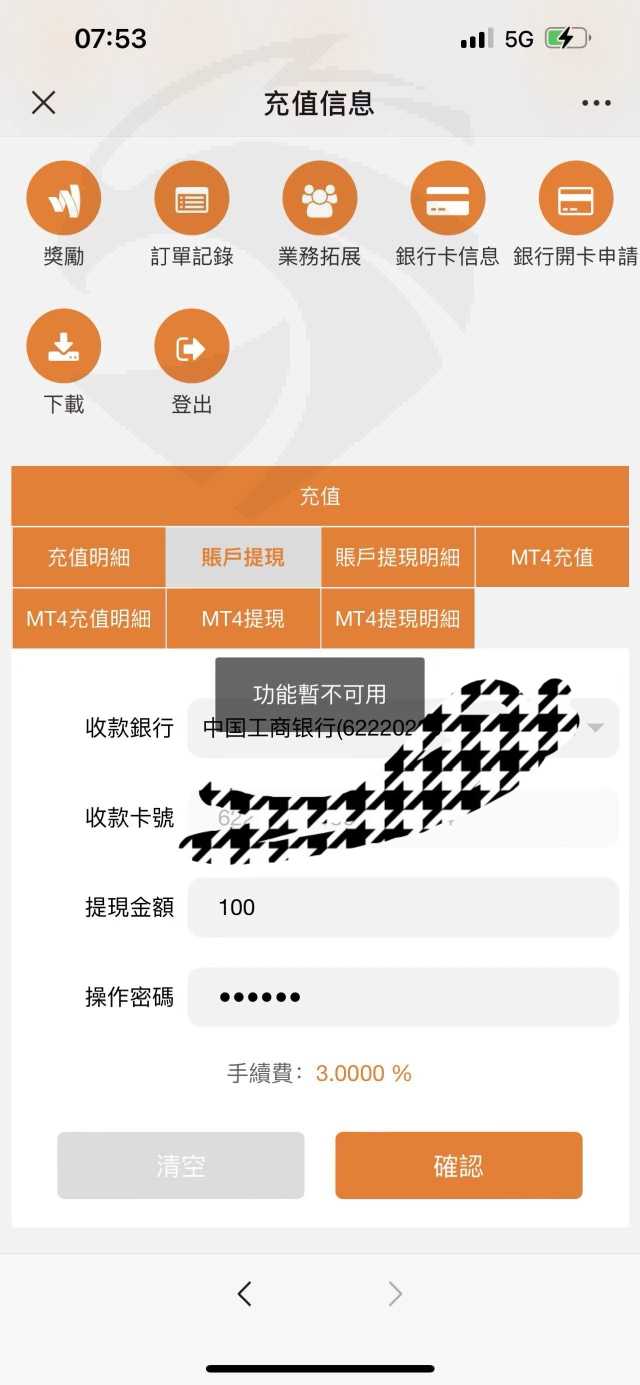Select the 賬戶提現 tab
640x1385 pixels.
coord(243,557)
